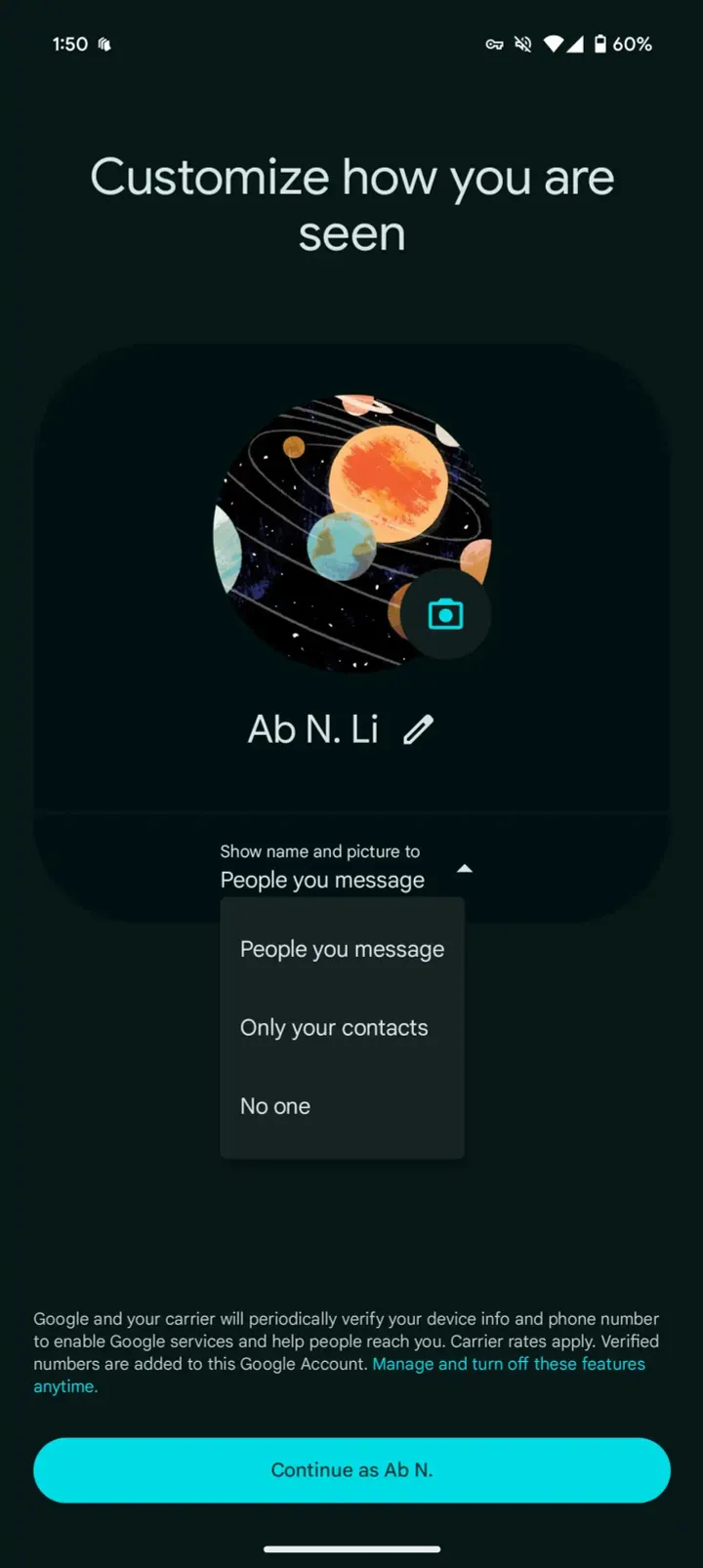Tap the home gesture bar at bottom
The width and height of the screenshot is (703, 1568).
[x=351, y=1548]
